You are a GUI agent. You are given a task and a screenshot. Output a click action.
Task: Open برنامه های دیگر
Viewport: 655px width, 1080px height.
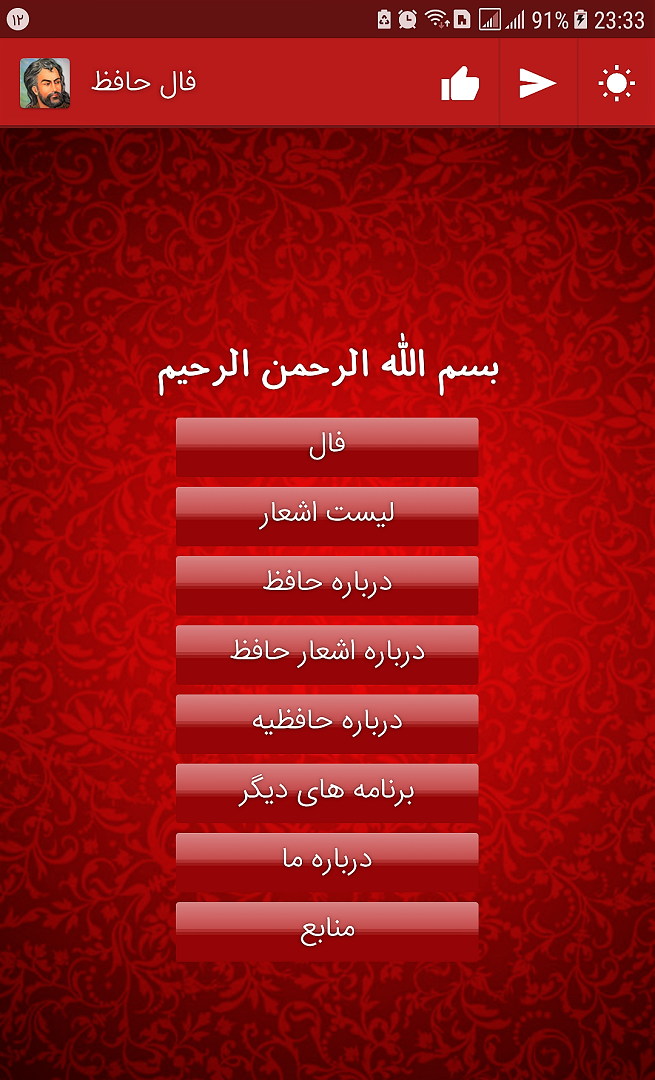[x=327, y=792]
